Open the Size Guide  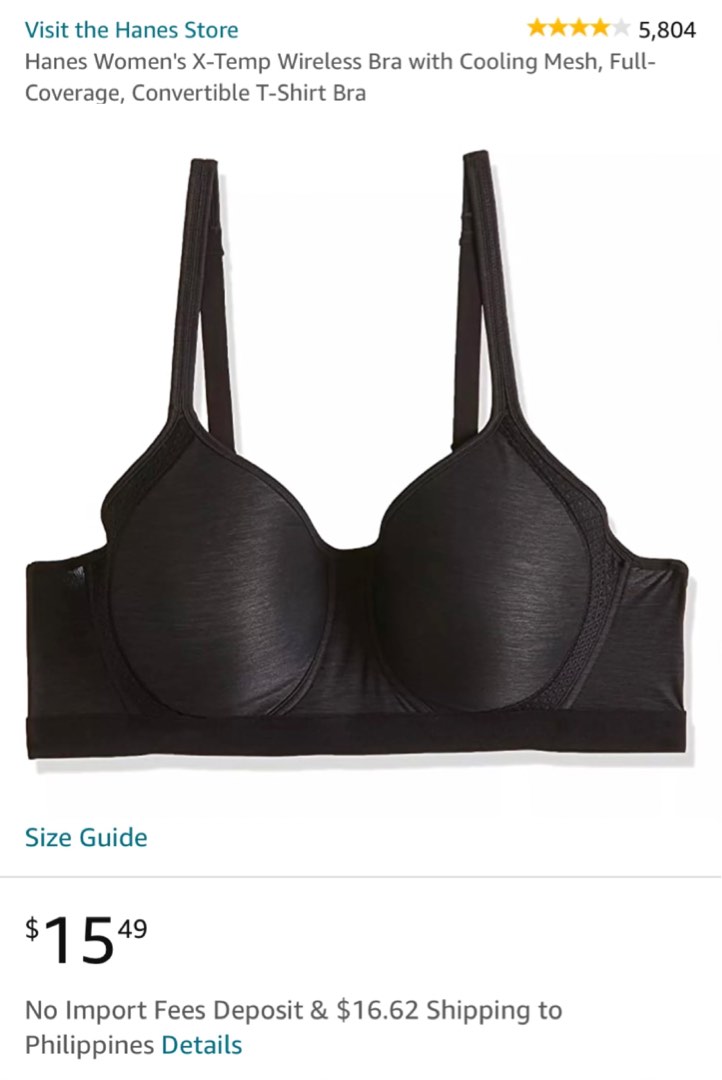click(x=84, y=837)
